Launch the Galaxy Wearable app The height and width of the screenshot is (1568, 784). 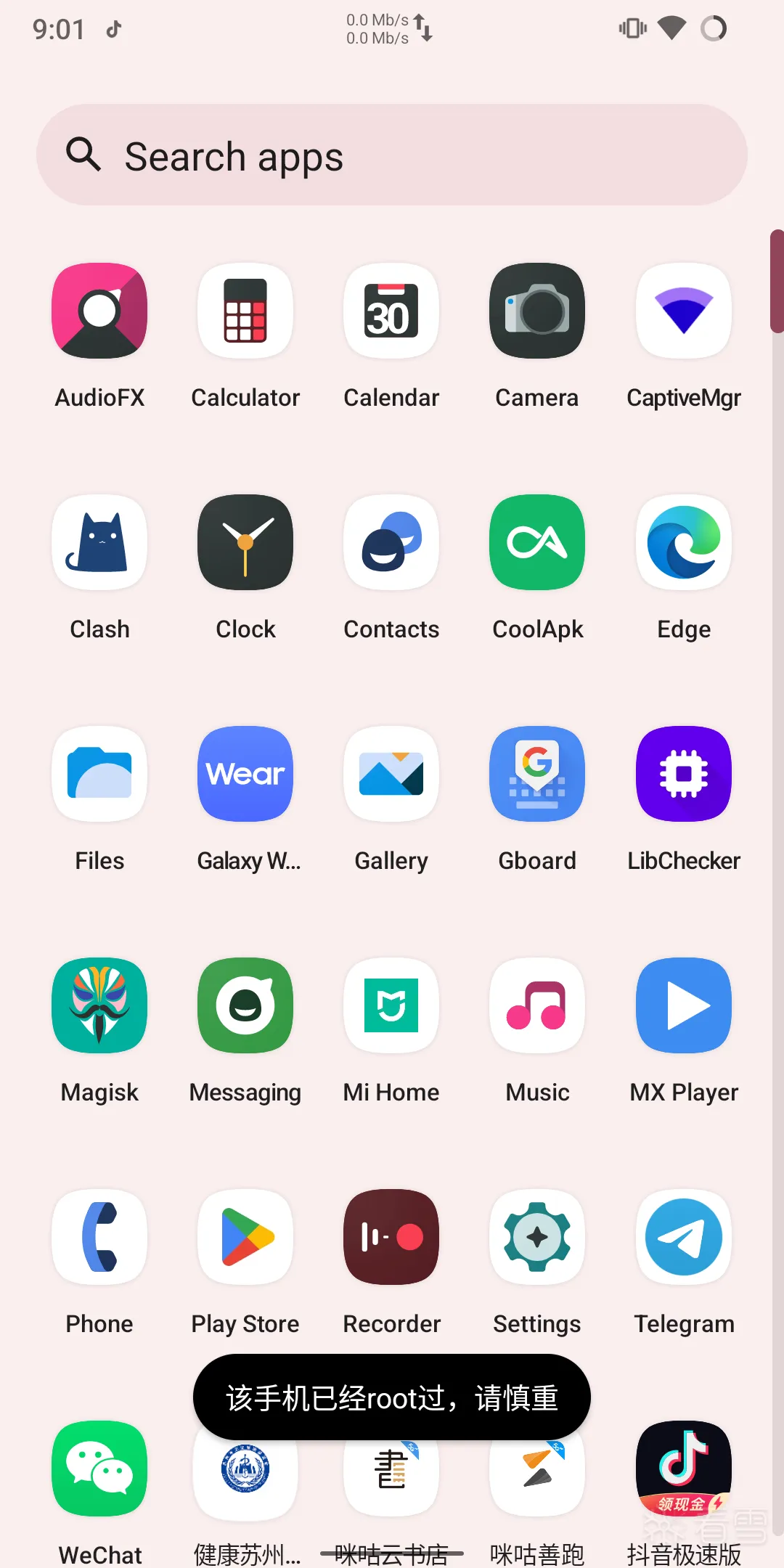click(x=245, y=774)
